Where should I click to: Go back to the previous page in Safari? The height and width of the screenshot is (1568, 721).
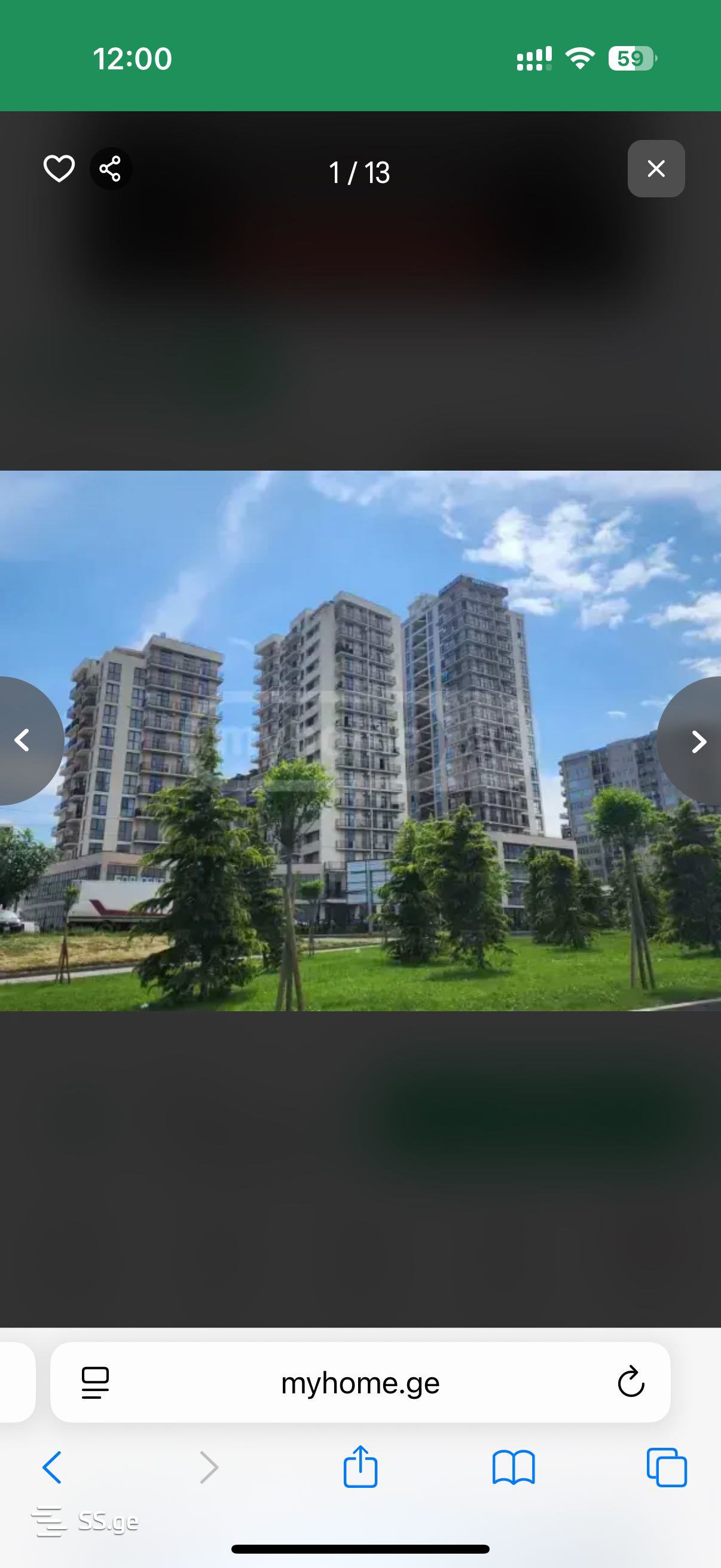53,1468
